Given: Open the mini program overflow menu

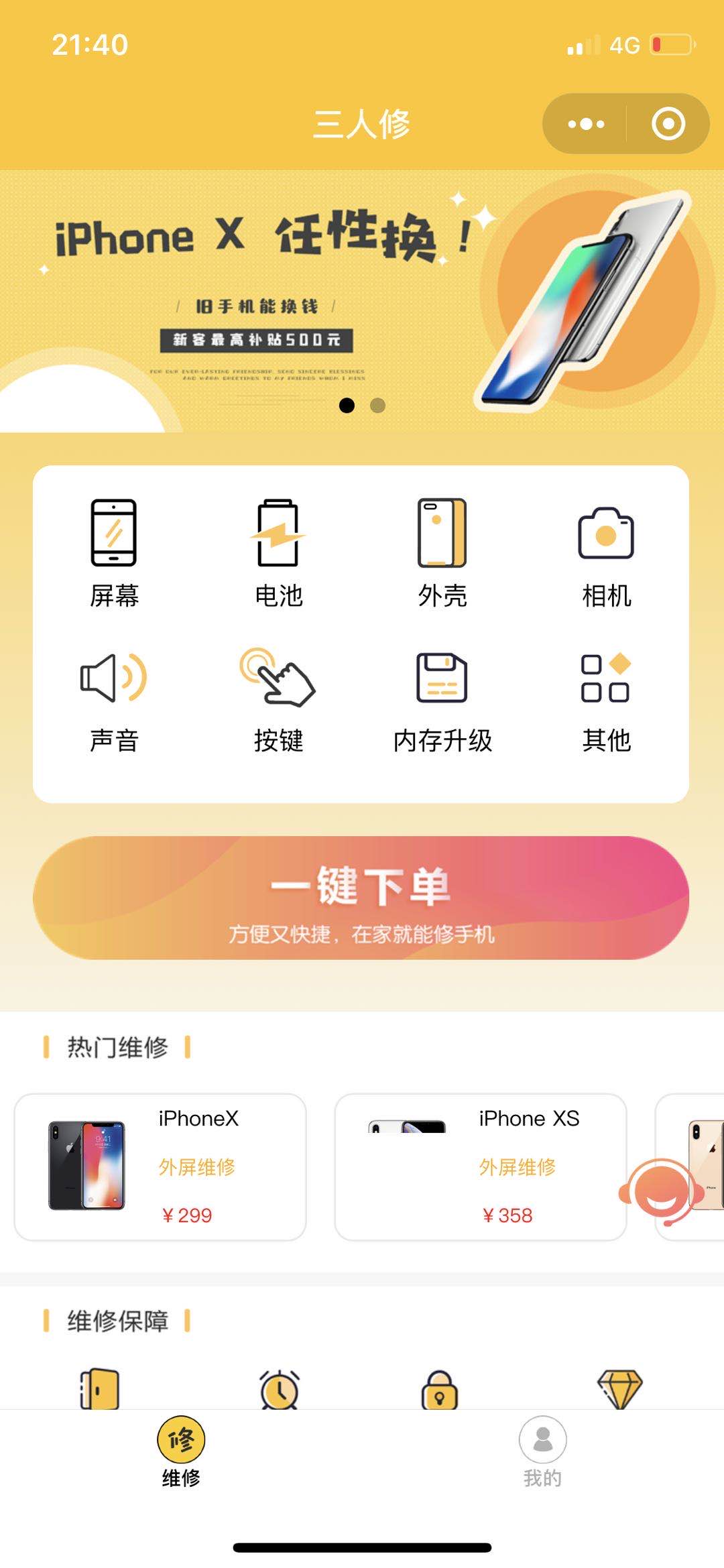Looking at the screenshot, I should pyautogui.click(x=586, y=124).
